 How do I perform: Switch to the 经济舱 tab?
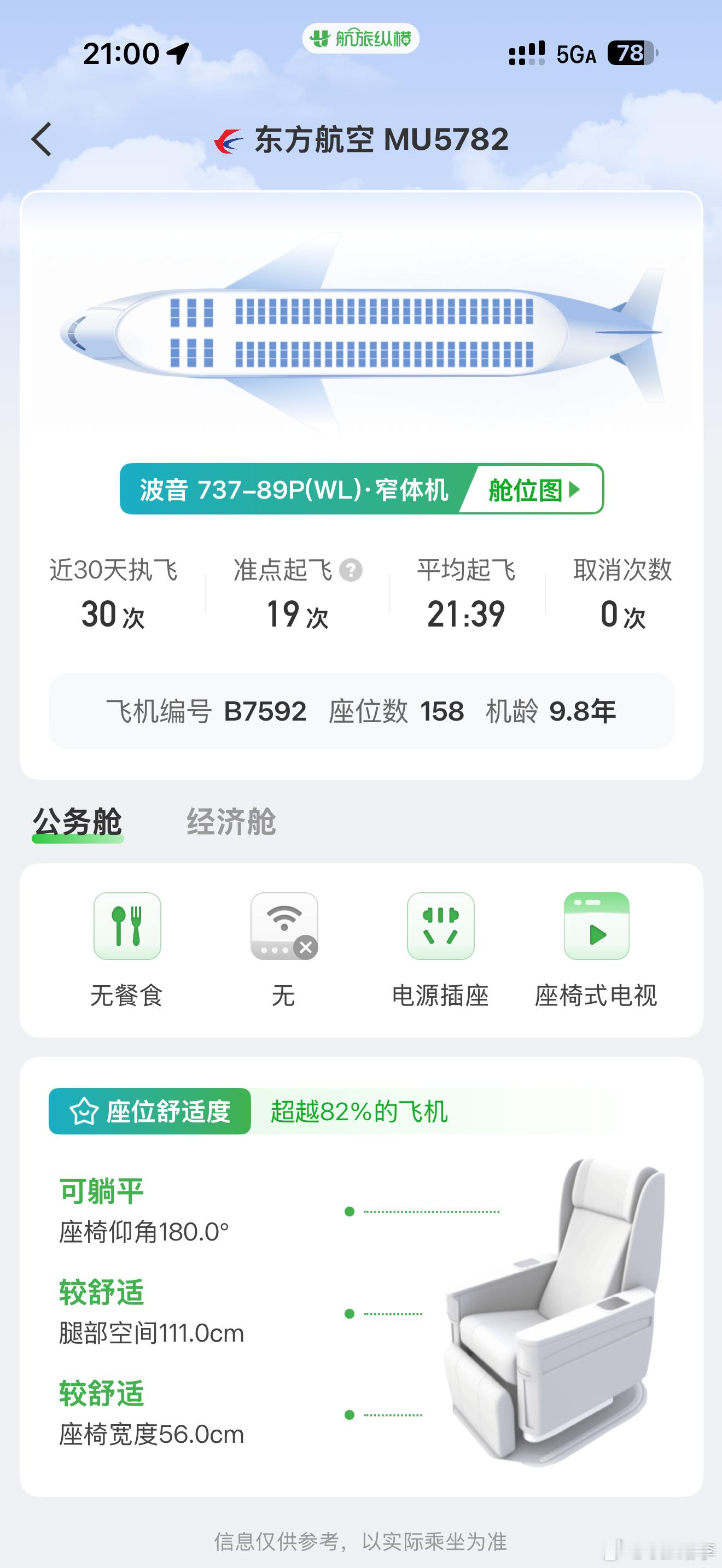pyautogui.click(x=231, y=822)
